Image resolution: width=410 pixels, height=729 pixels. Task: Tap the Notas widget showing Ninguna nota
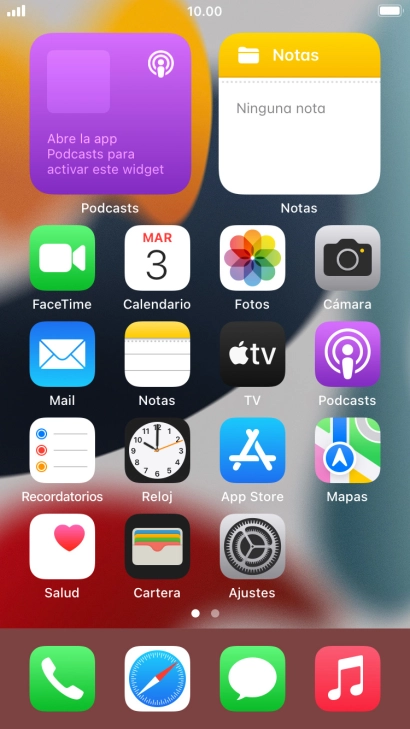[299, 113]
